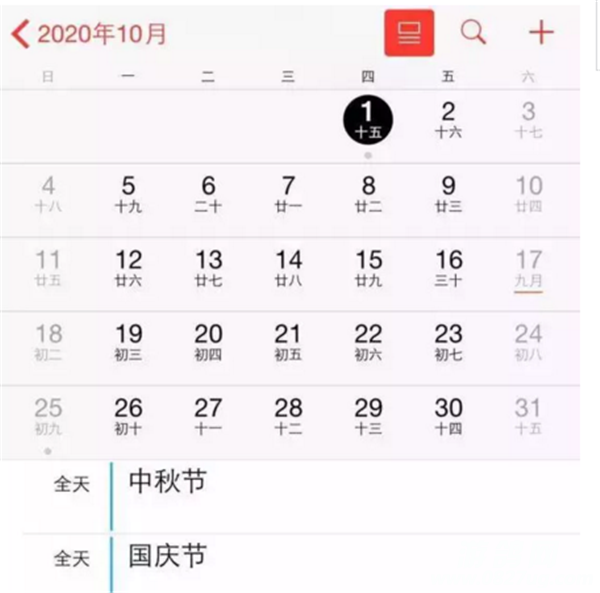Choose October 8 in the month grid

(x=368, y=192)
